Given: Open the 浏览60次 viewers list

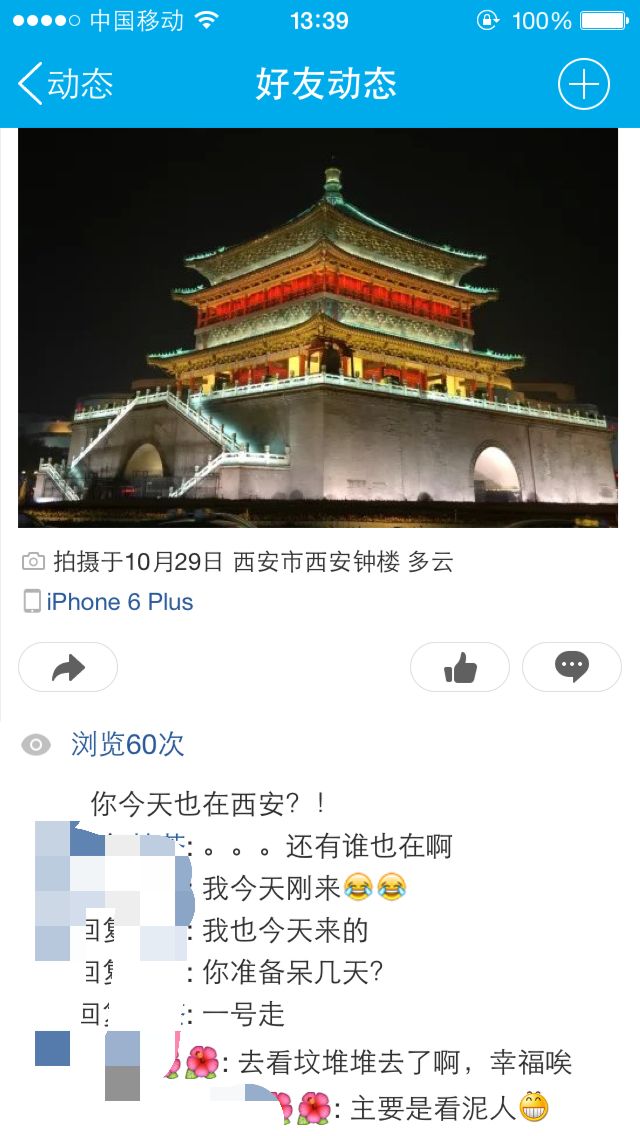Looking at the screenshot, I should click(128, 745).
